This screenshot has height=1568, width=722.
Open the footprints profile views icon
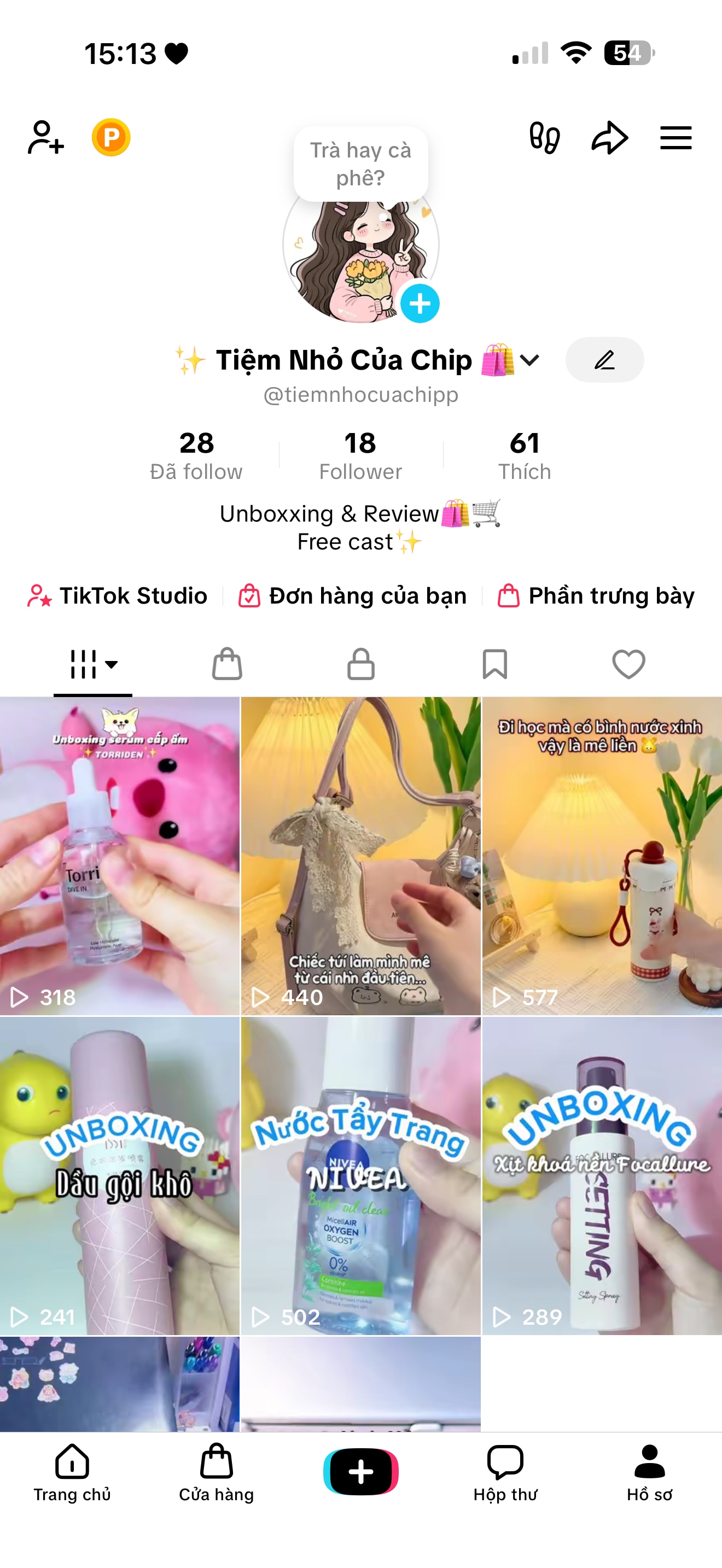(544, 138)
